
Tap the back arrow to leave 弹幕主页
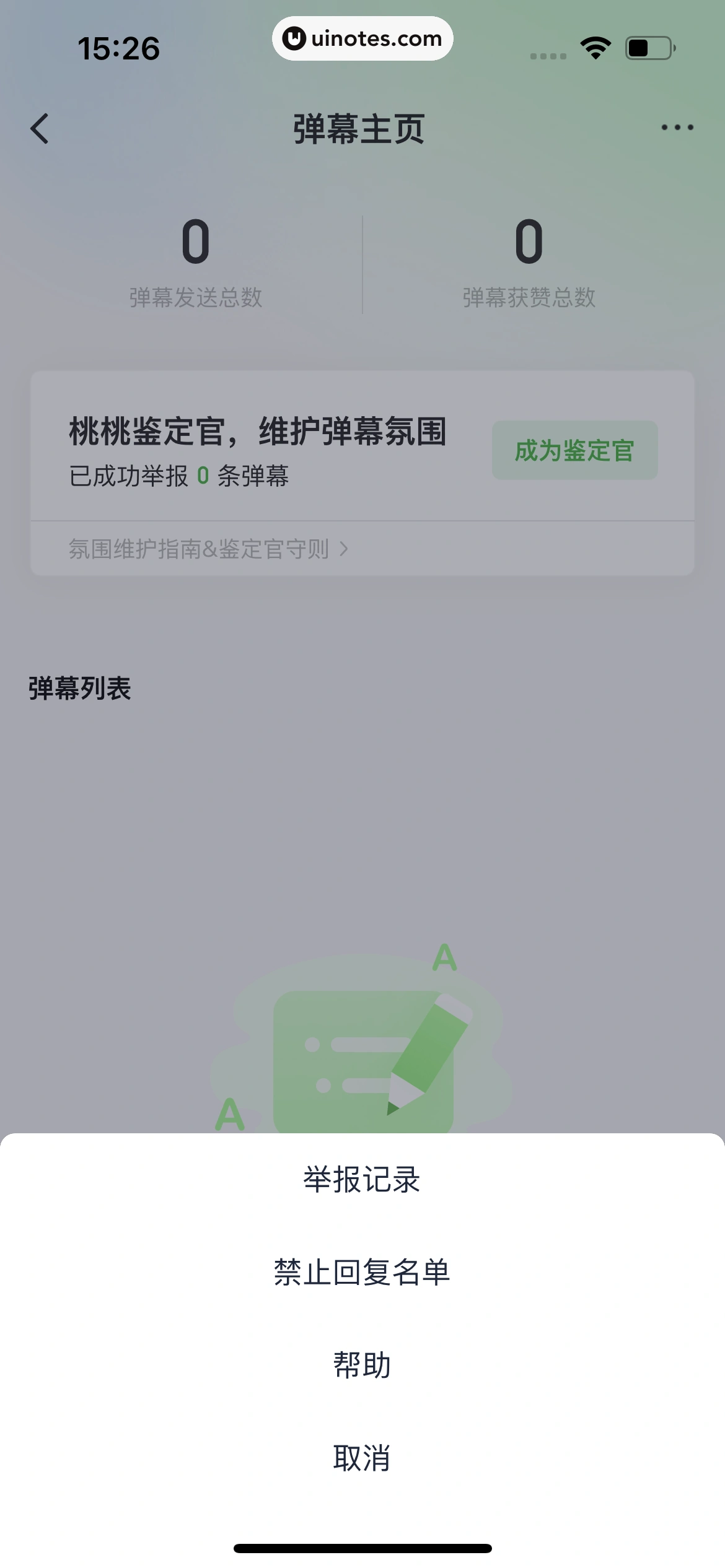[x=40, y=129]
